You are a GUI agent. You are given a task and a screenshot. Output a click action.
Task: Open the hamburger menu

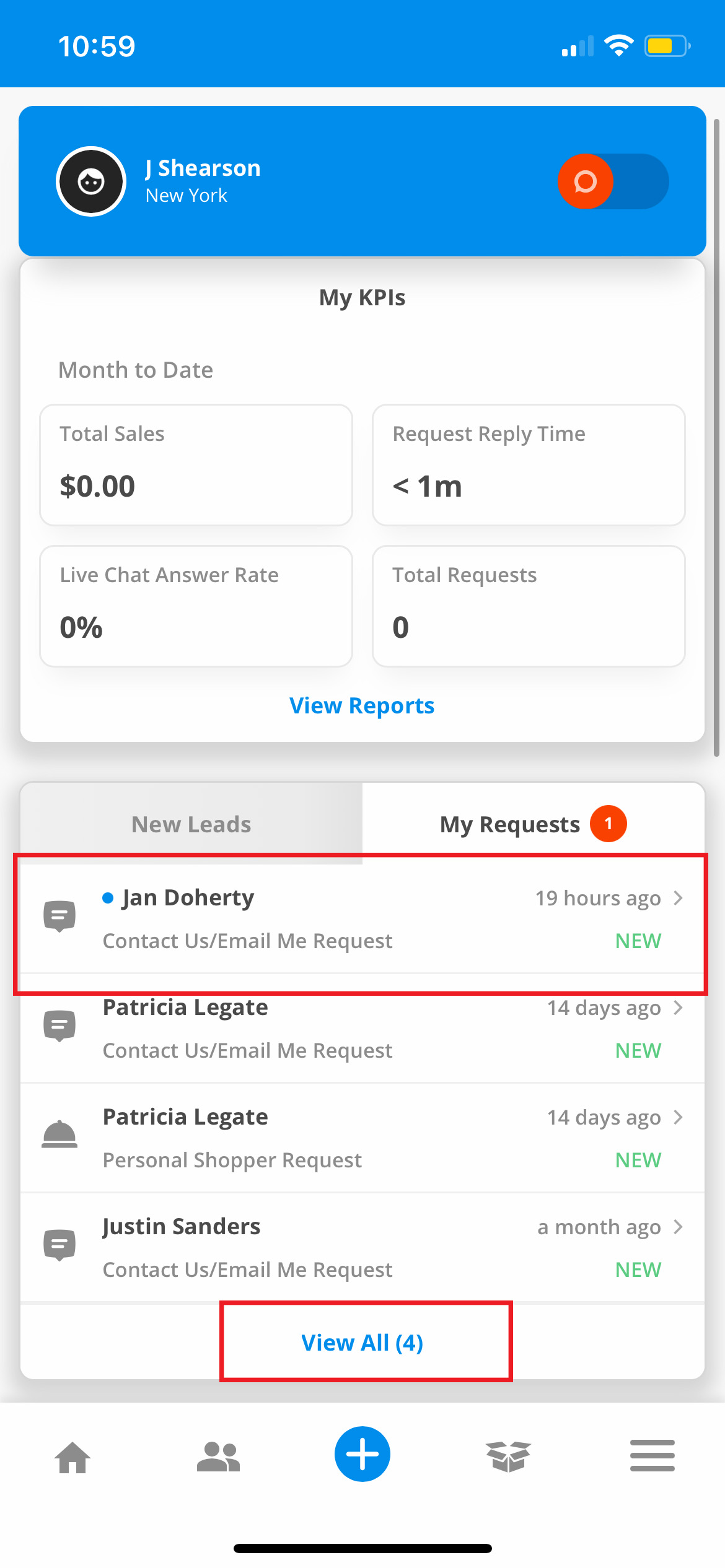pyautogui.click(x=652, y=1455)
